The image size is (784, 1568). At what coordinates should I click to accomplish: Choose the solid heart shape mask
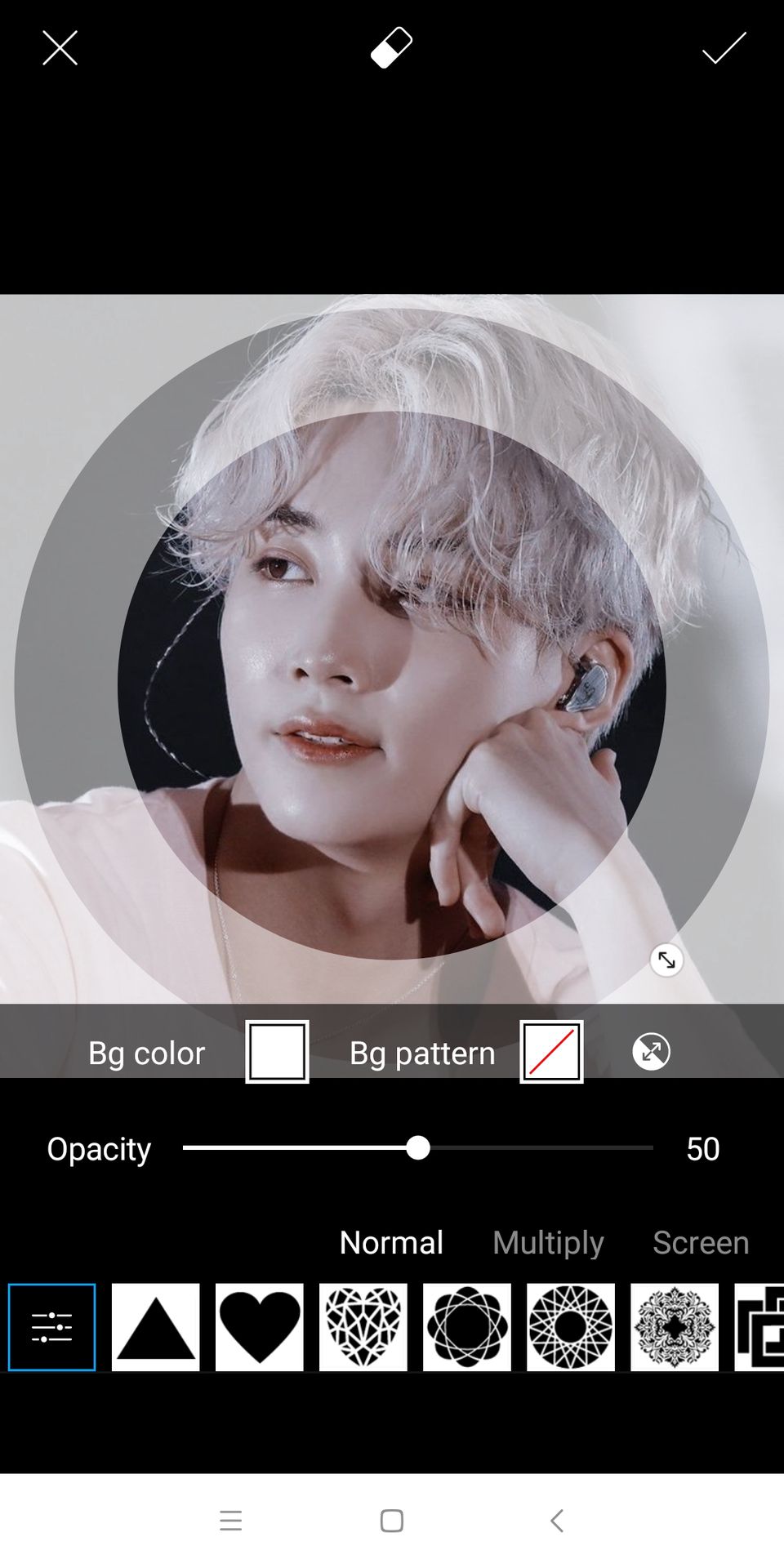(259, 1327)
